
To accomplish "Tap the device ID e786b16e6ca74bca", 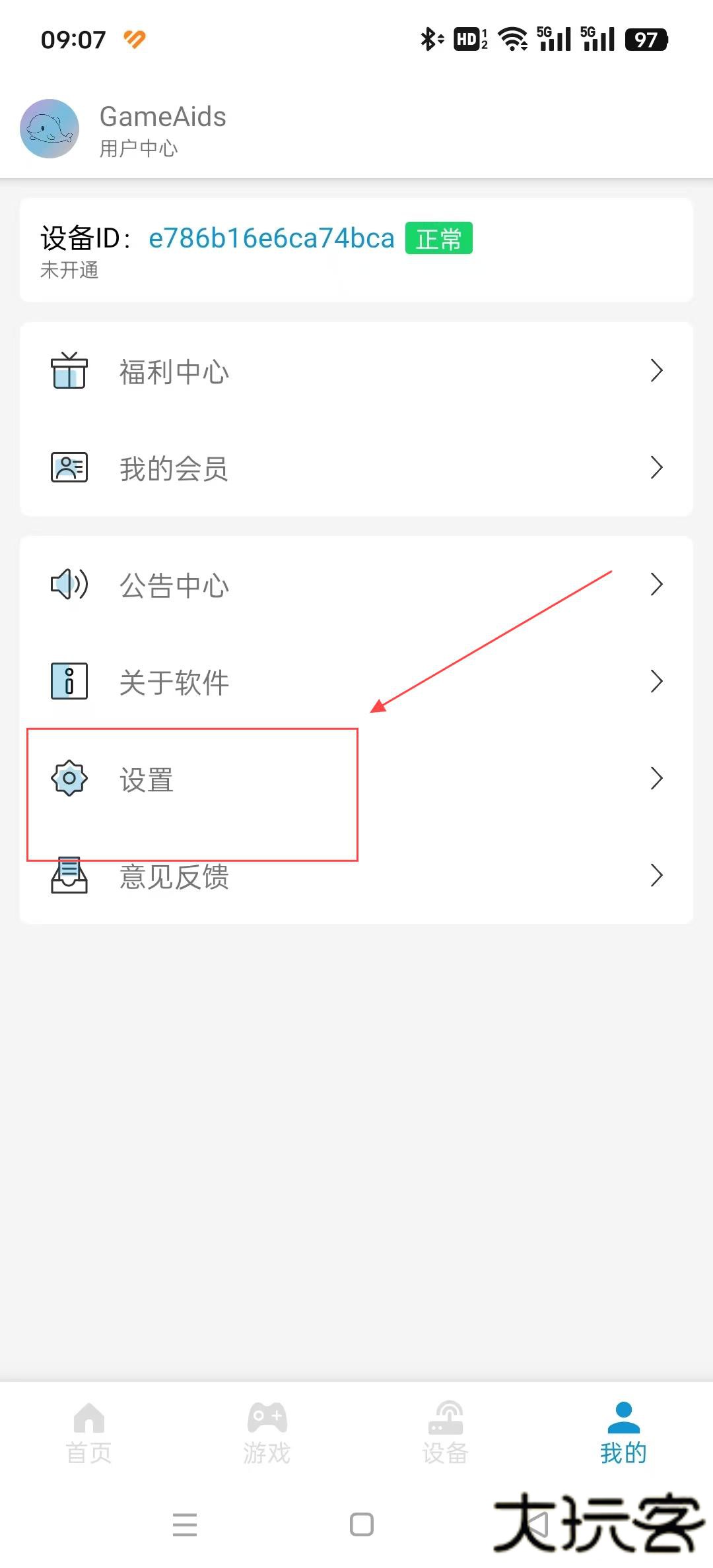I will tap(271, 238).
